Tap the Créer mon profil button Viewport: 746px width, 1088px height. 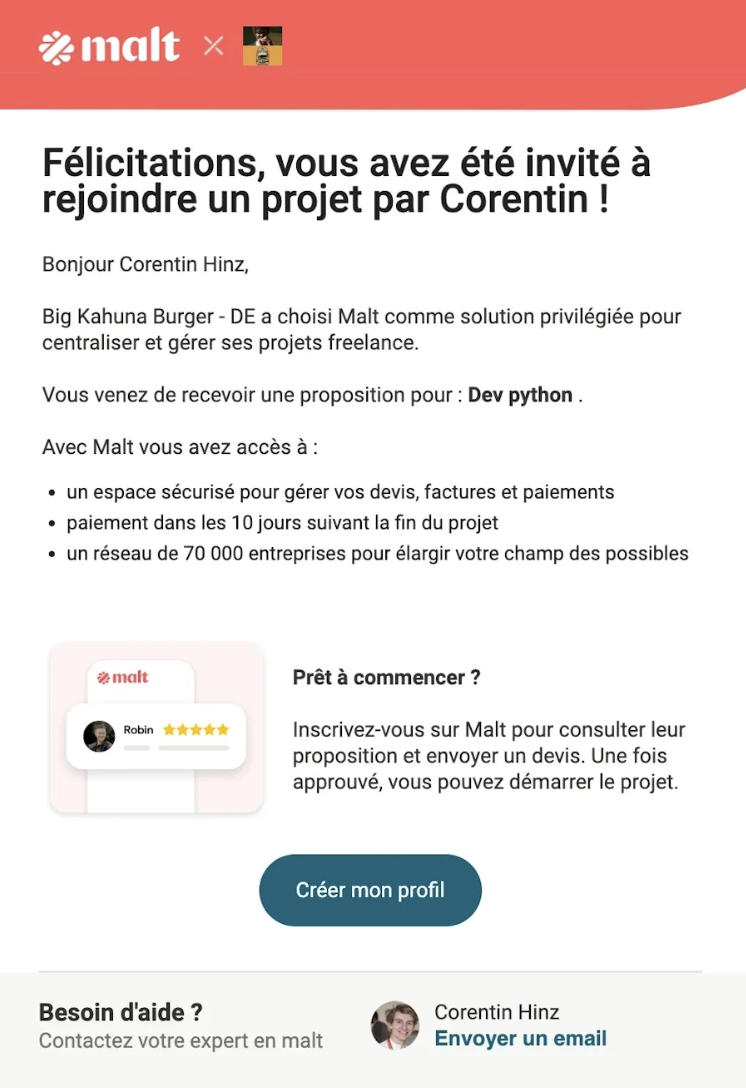click(370, 890)
